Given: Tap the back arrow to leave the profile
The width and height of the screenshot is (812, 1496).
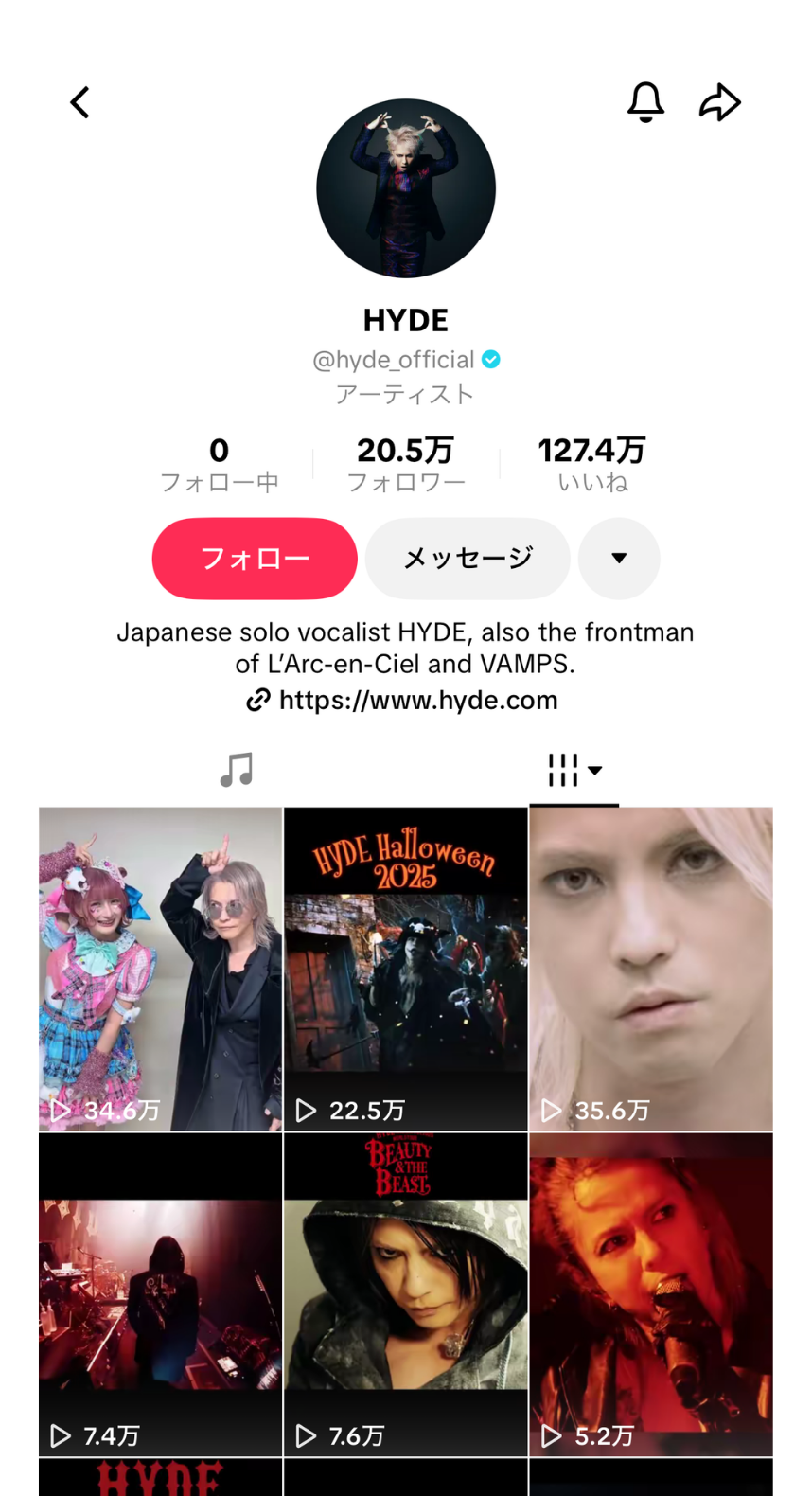Looking at the screenshot, I should point(79,101).
